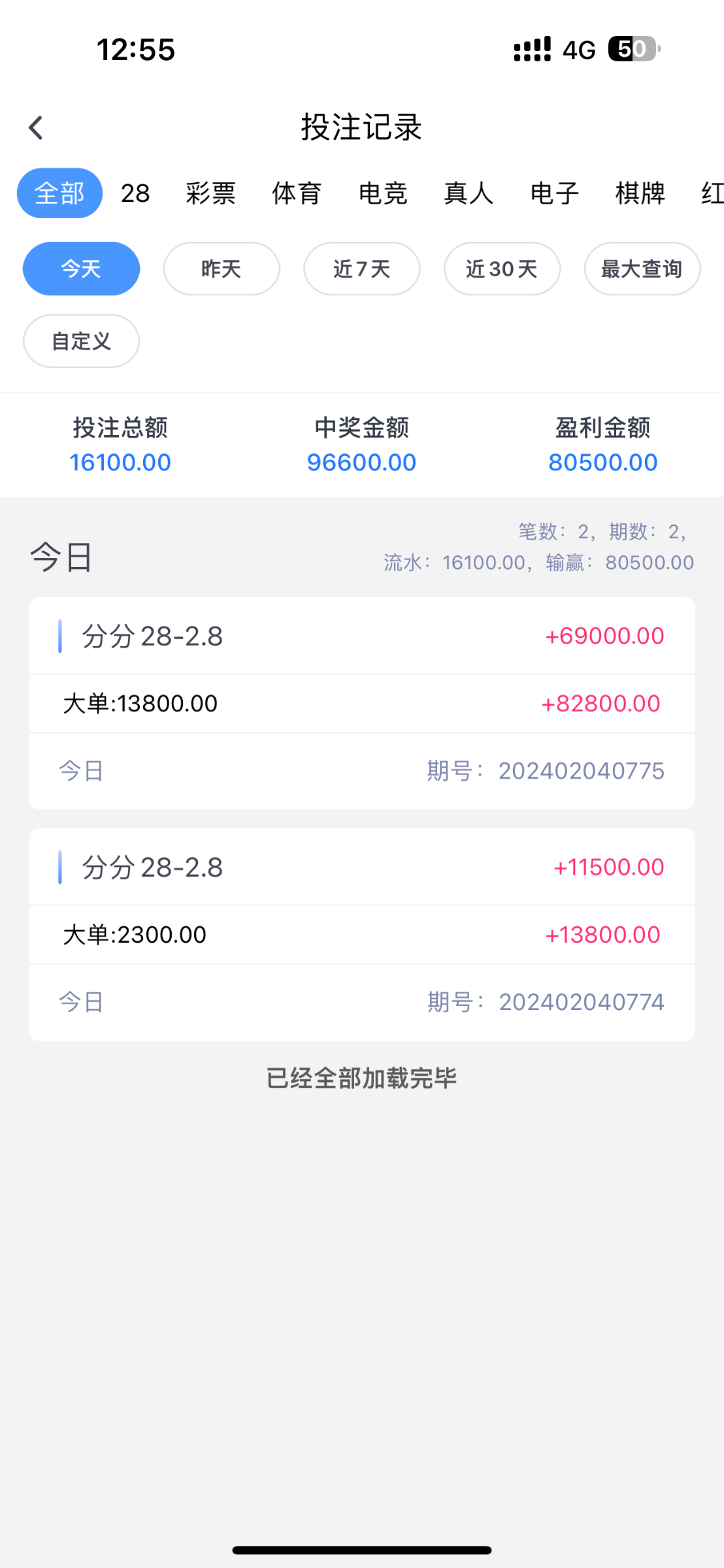Click the 最大查询 filter option
The image size is (724, 1568).
(x=642, y=268)
